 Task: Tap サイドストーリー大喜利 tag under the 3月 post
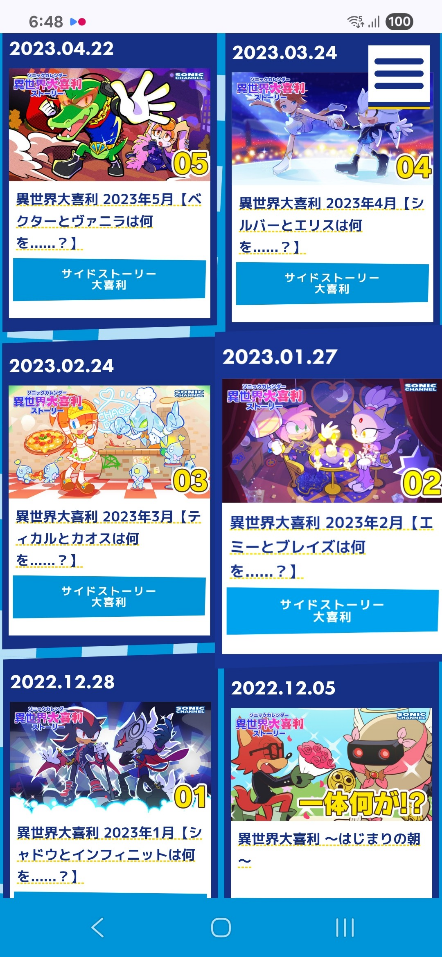pyautogui.click(x=109, y=596)
